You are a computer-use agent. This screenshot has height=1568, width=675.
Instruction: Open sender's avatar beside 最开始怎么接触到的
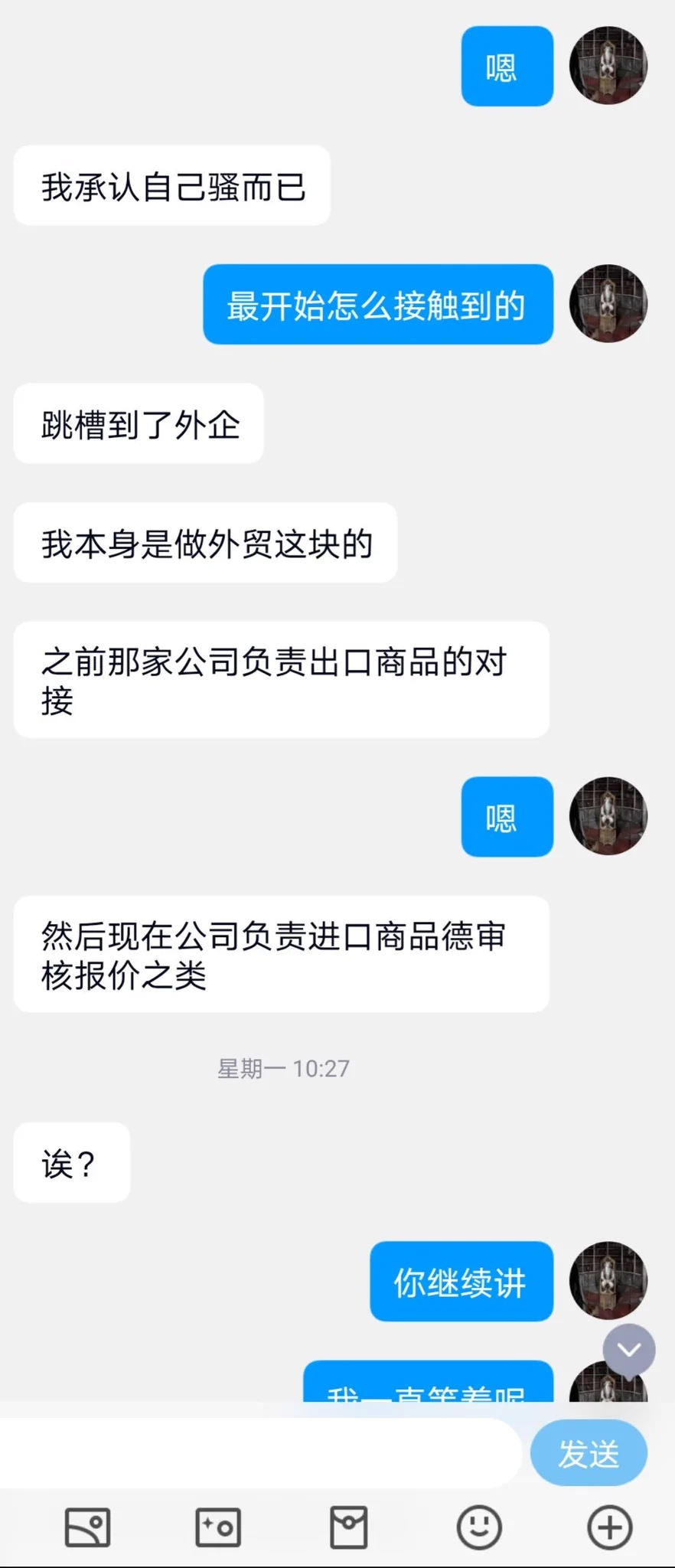click(608, 303)
